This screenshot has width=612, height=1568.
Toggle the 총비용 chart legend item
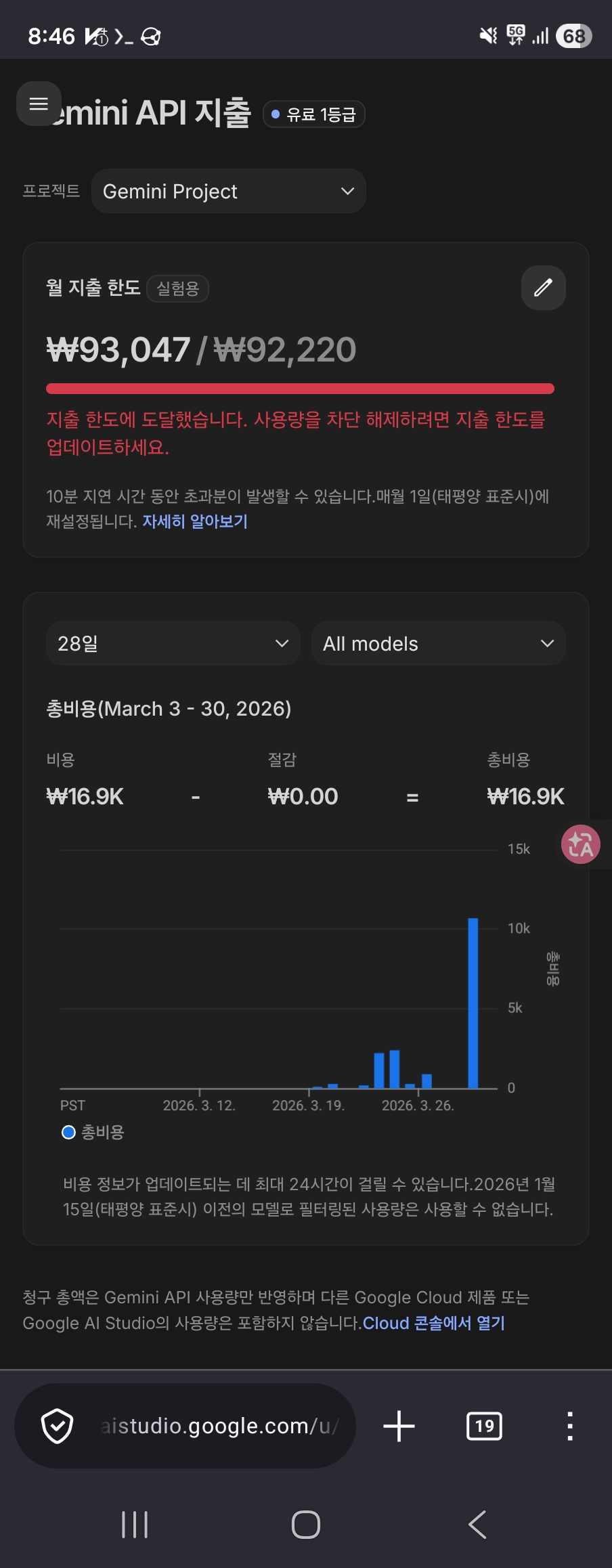click(x=93, y=1132)
